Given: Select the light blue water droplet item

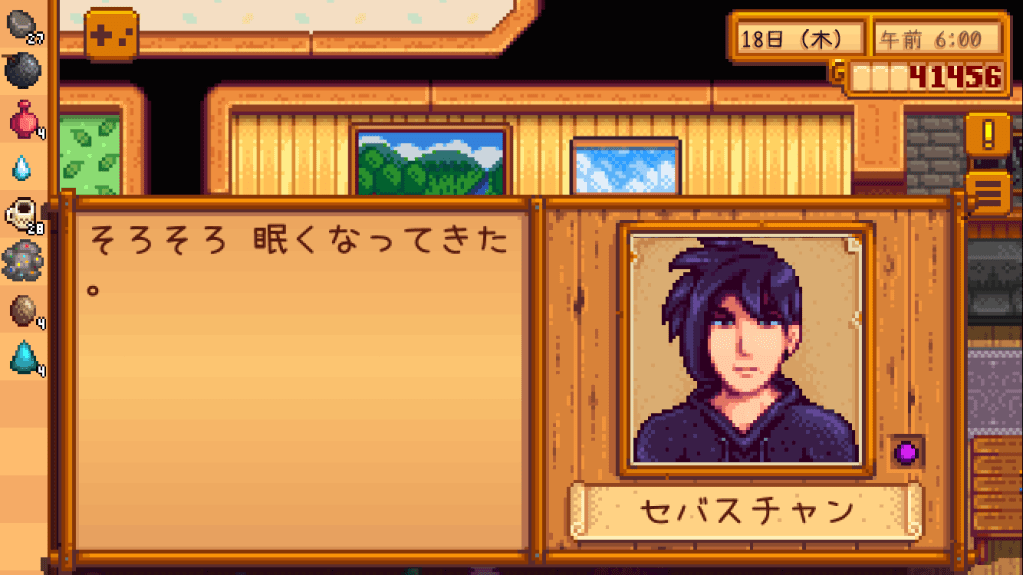Looking at the screenshot, I should pos(24,168).
